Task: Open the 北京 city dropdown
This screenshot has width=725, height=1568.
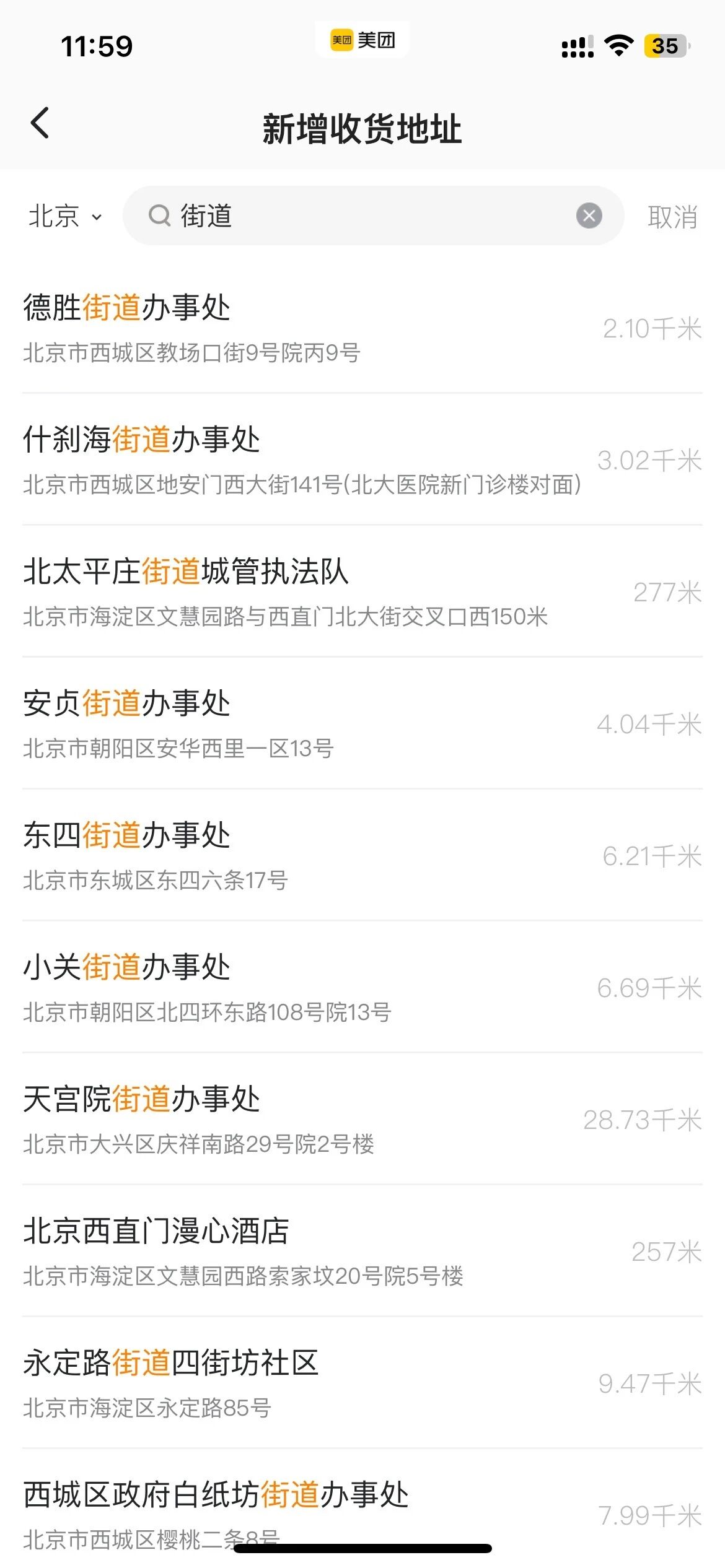Action: (64, 217)
